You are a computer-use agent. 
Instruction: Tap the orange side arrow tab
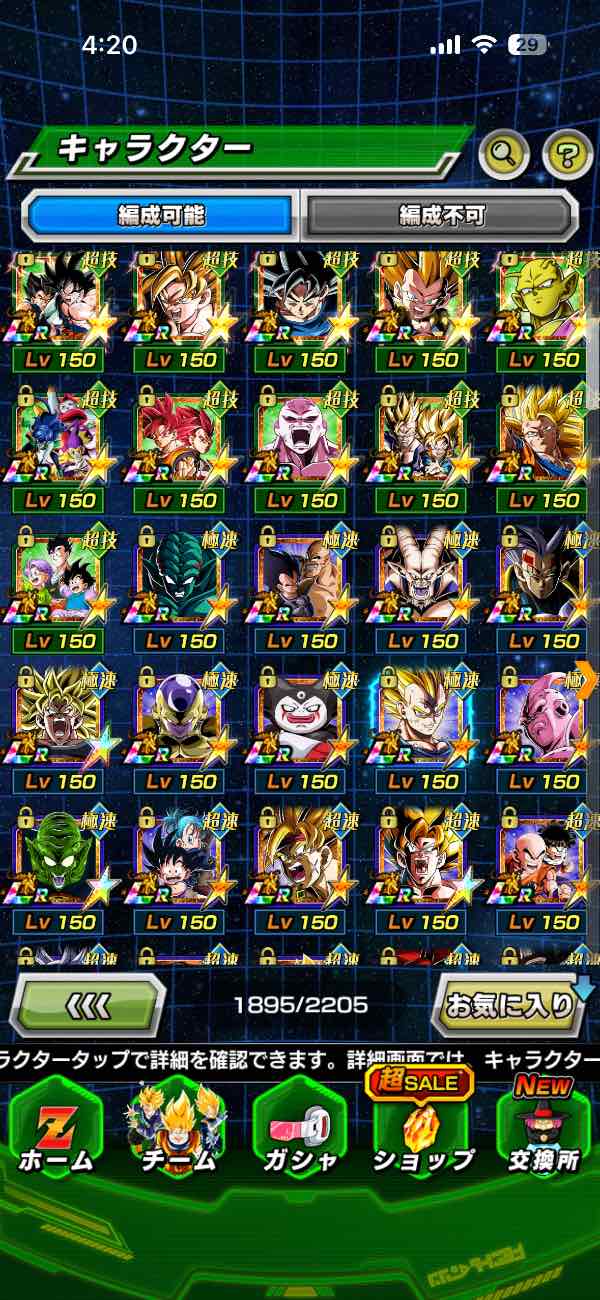point(587,679)
